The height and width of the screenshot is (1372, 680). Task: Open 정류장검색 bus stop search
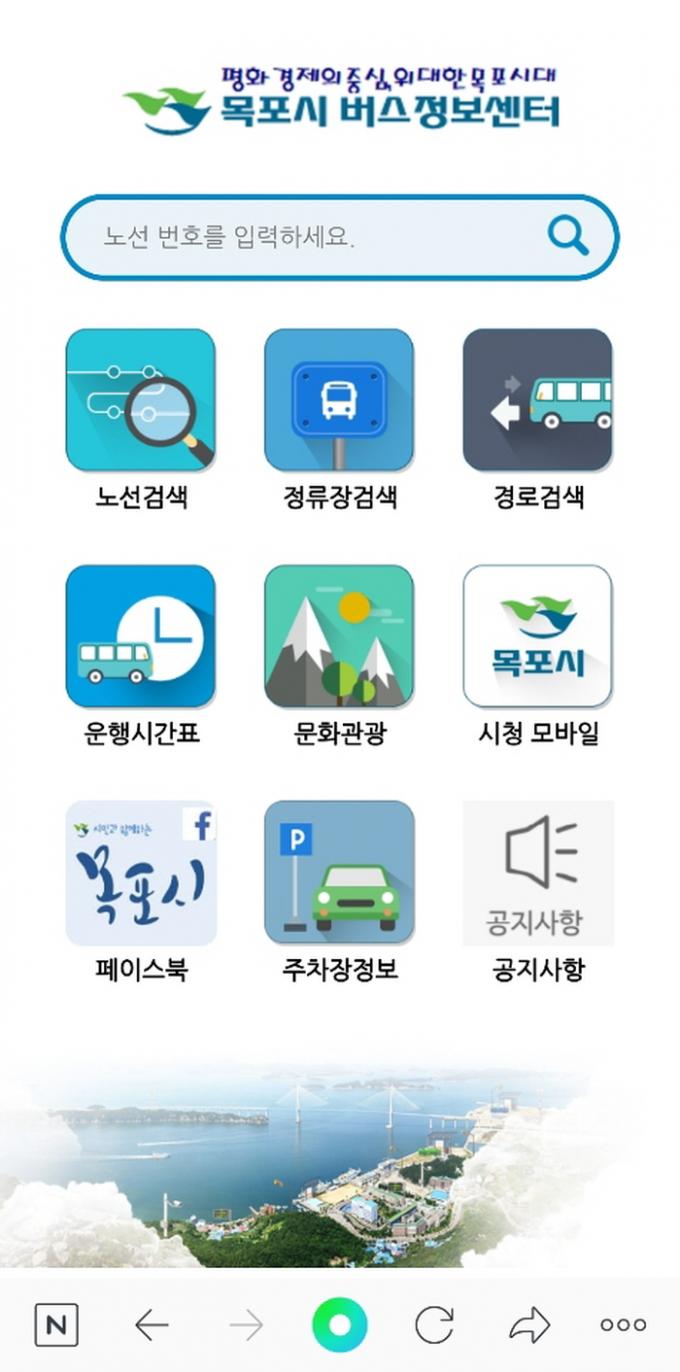tap(339, 400)
